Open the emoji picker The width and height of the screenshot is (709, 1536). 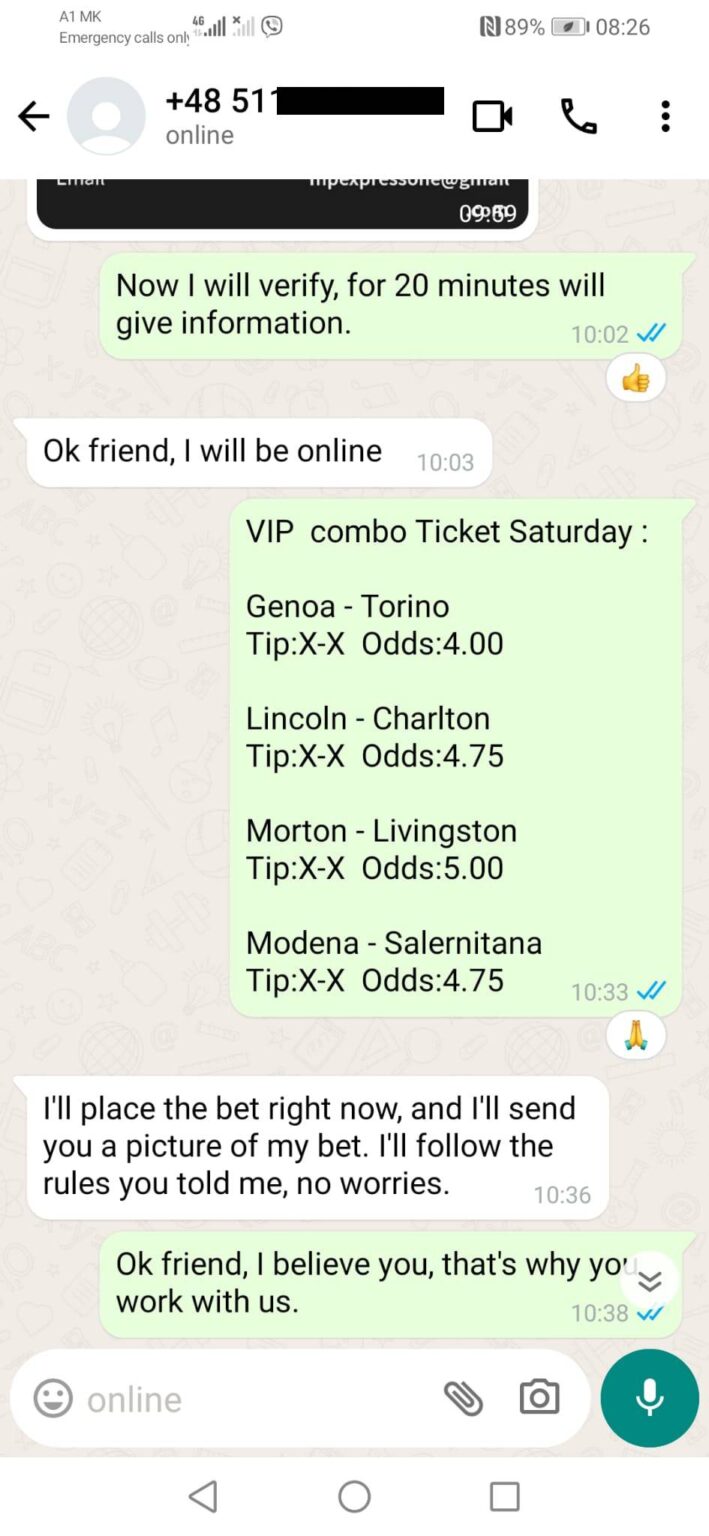point(53,1398)
